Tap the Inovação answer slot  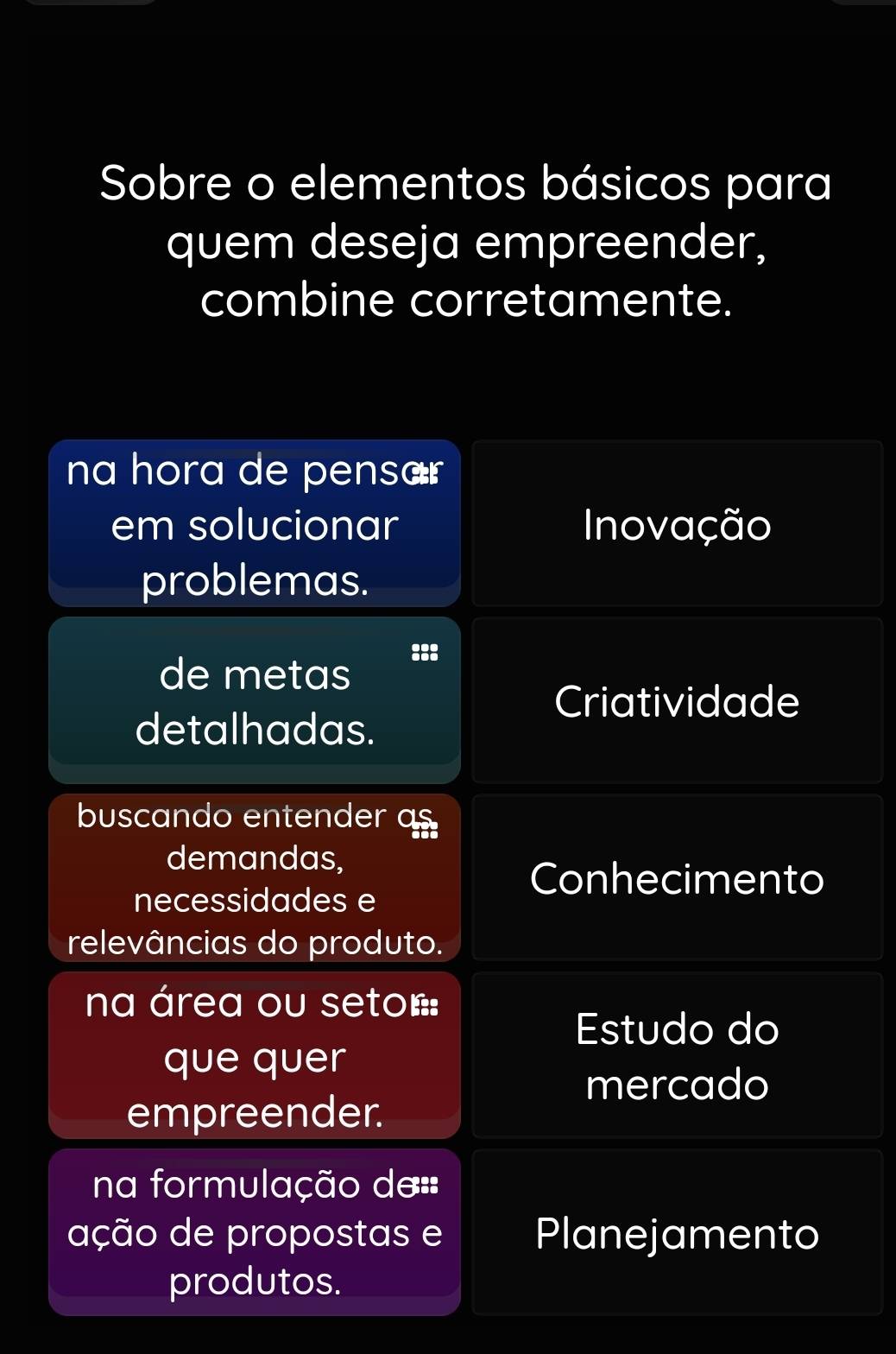(x=677, y=524)
